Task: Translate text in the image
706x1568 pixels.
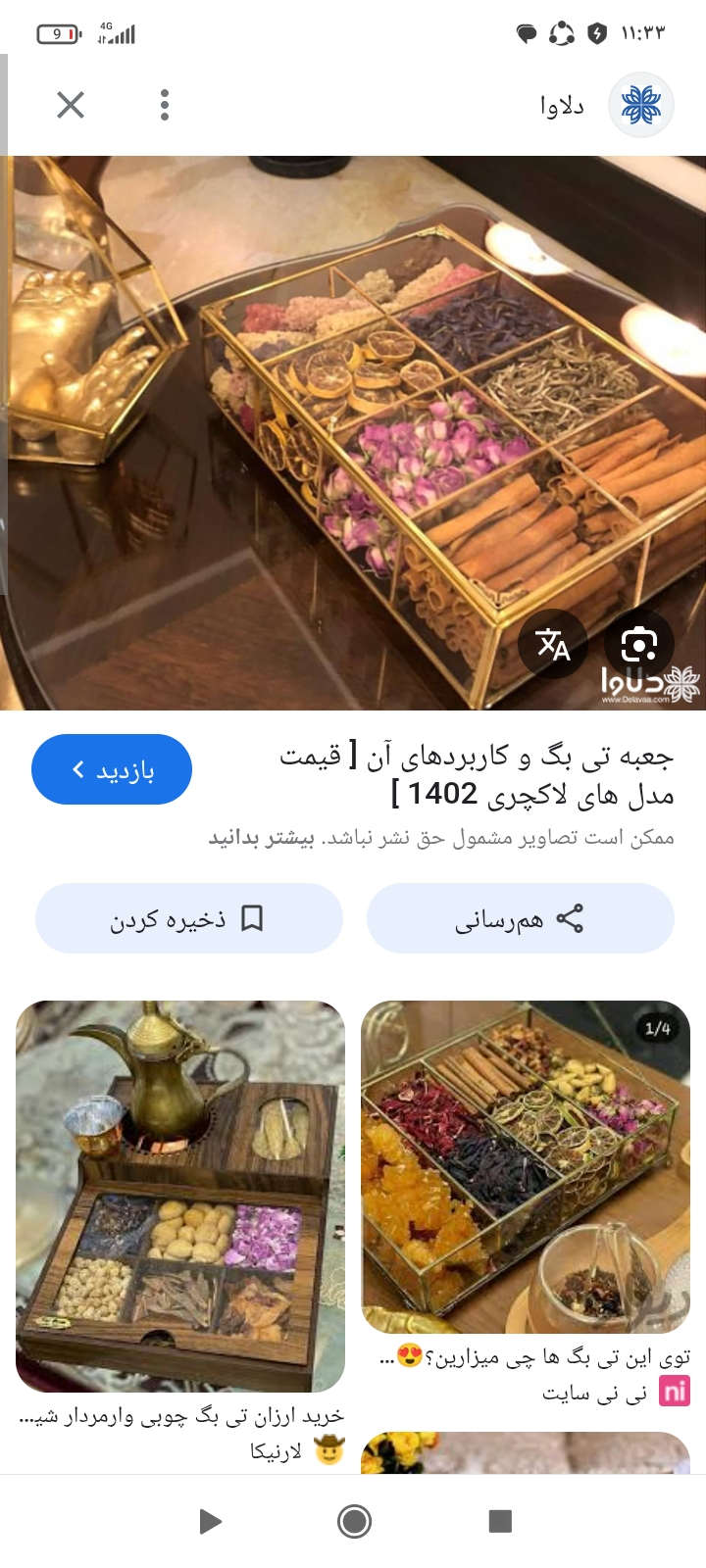Action: 553,644
